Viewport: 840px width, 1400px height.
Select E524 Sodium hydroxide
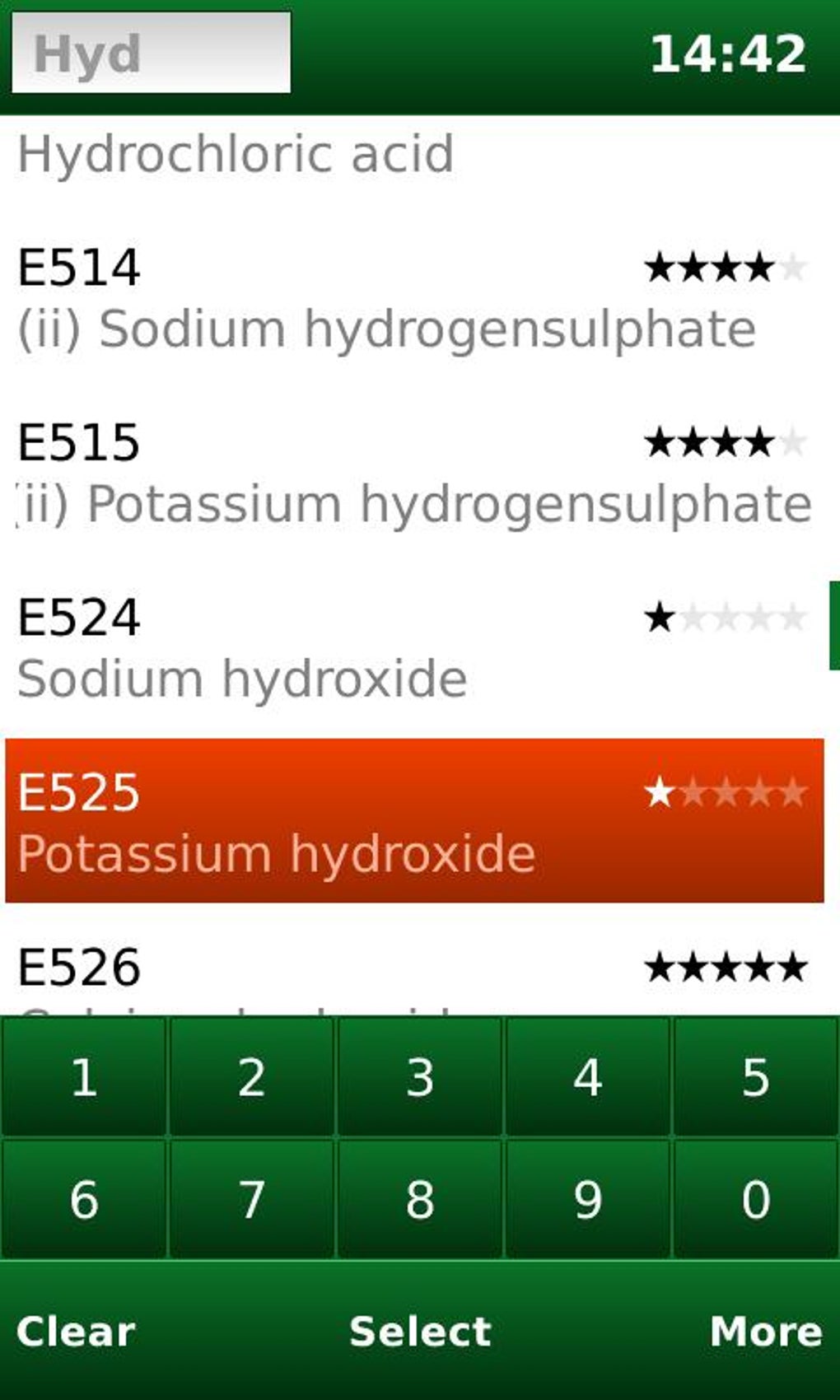[x=329, y=646]
